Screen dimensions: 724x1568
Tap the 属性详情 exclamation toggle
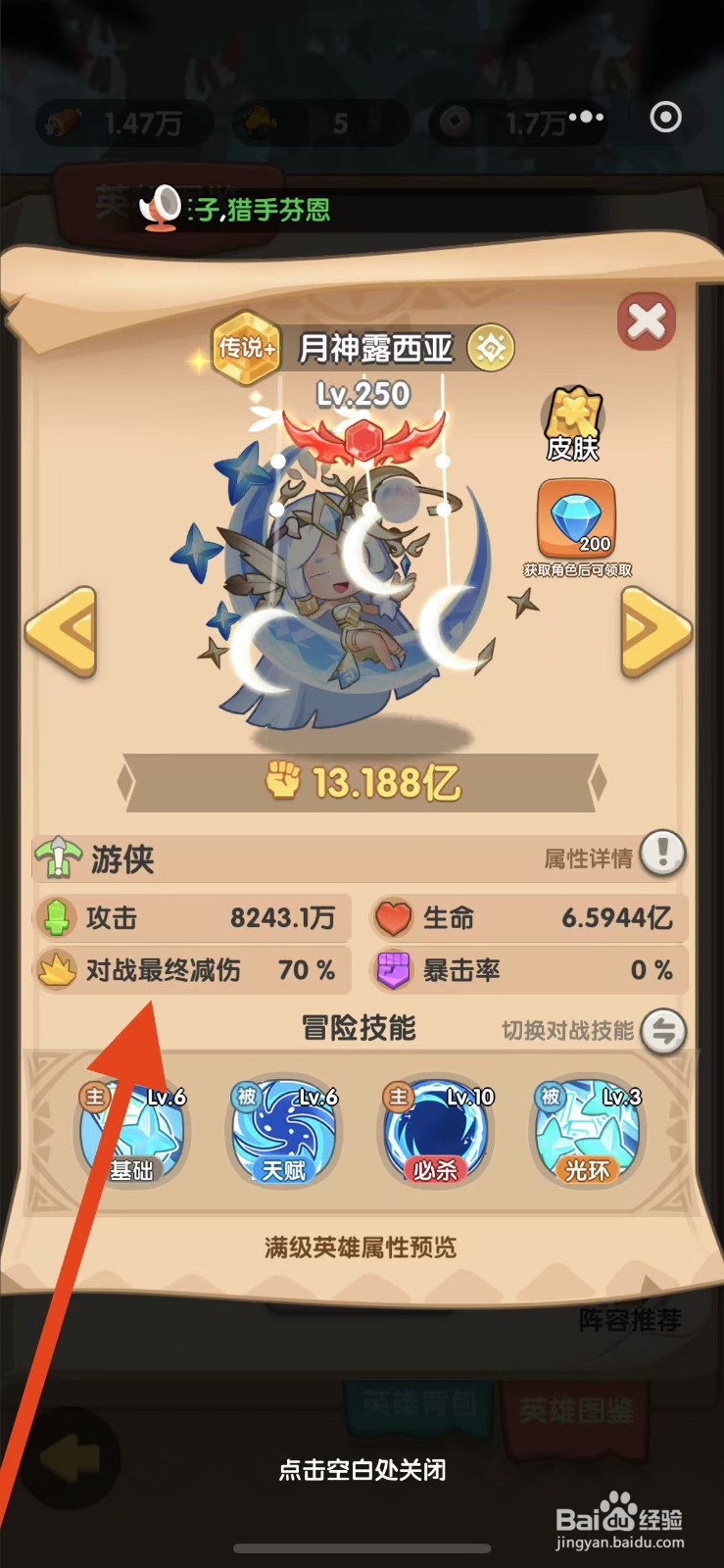point(662,855)
